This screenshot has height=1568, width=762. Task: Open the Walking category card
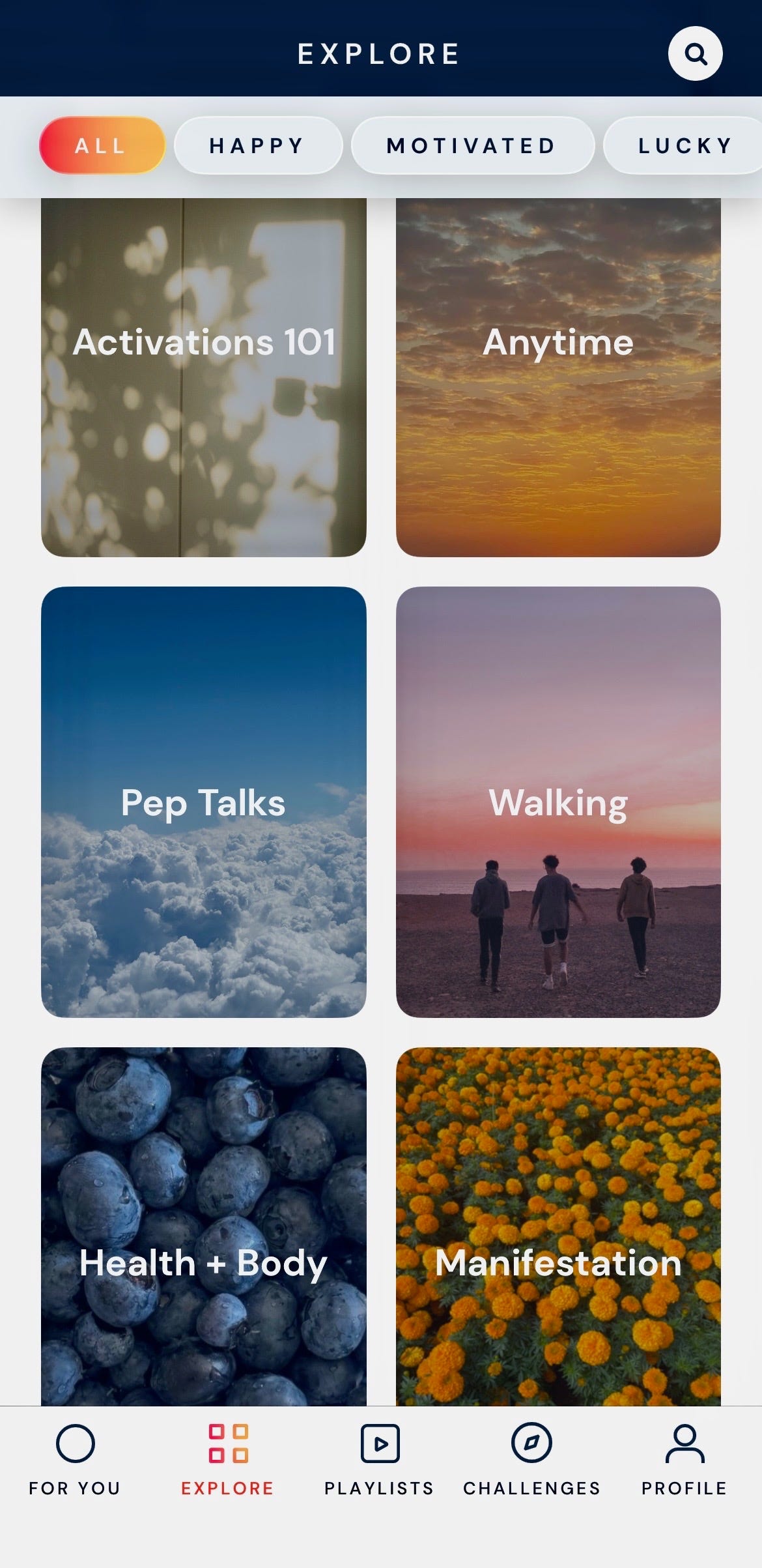tap(558, 802)
